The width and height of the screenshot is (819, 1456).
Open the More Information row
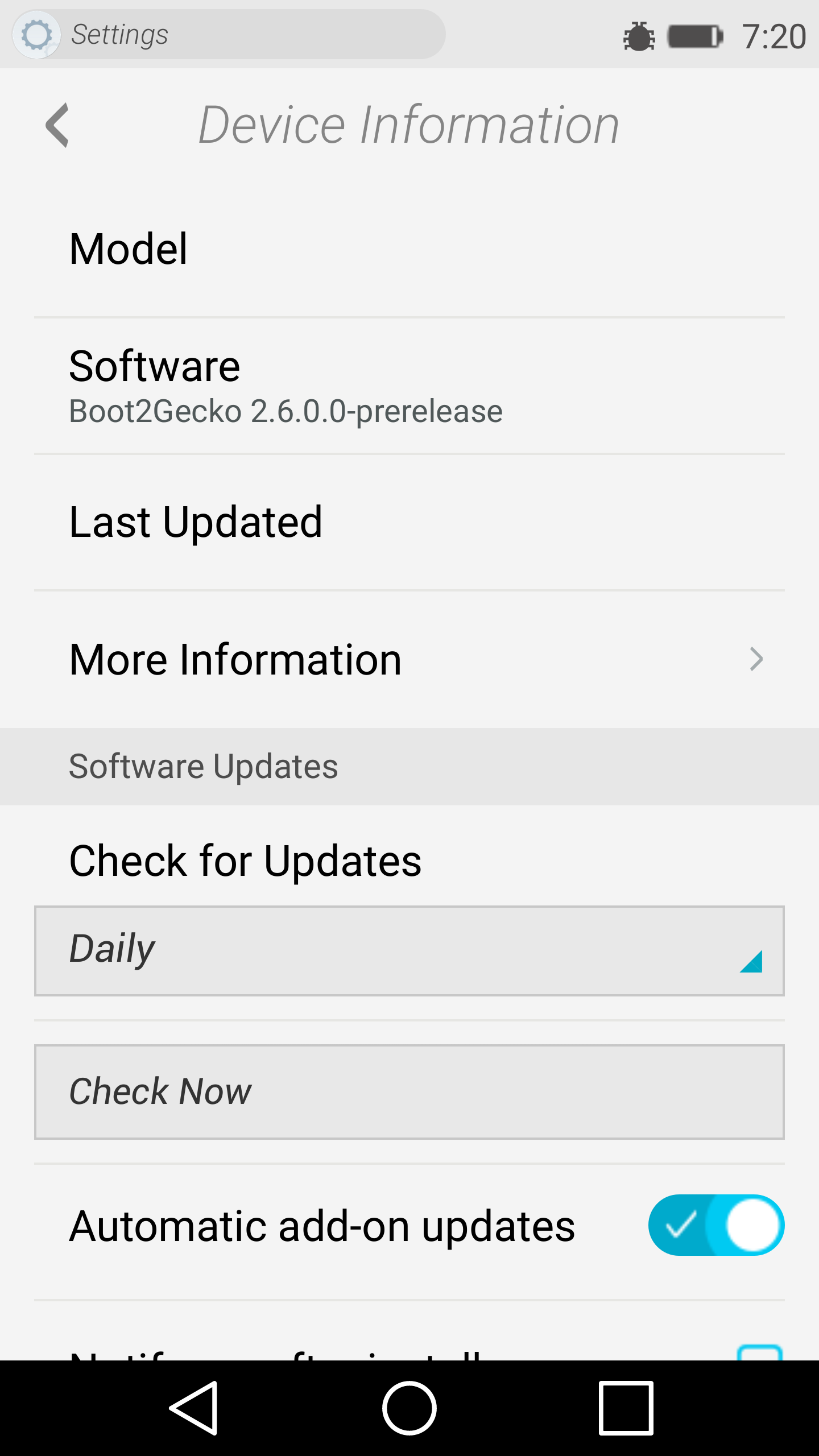pos(409,660)
